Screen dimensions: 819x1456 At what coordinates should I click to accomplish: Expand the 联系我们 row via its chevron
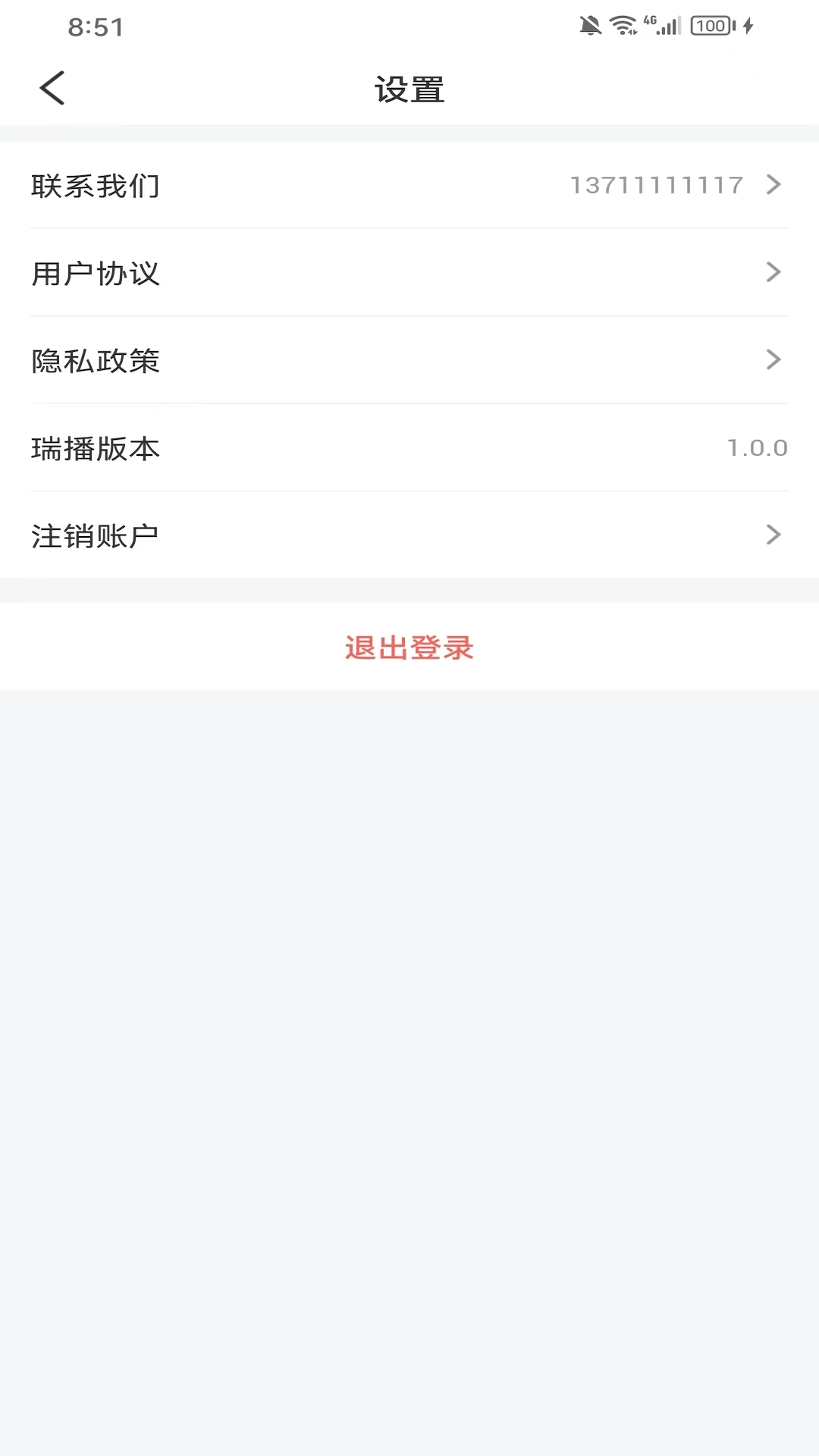[773, 184]
